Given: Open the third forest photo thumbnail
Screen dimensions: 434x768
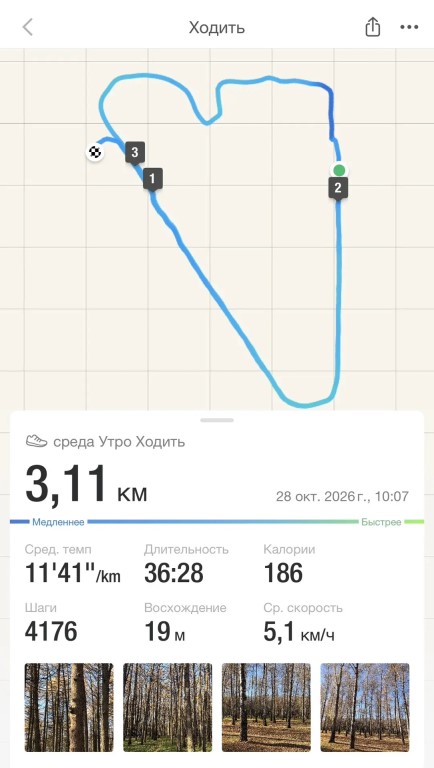Looking at the screenshot, I should point(266,707).
